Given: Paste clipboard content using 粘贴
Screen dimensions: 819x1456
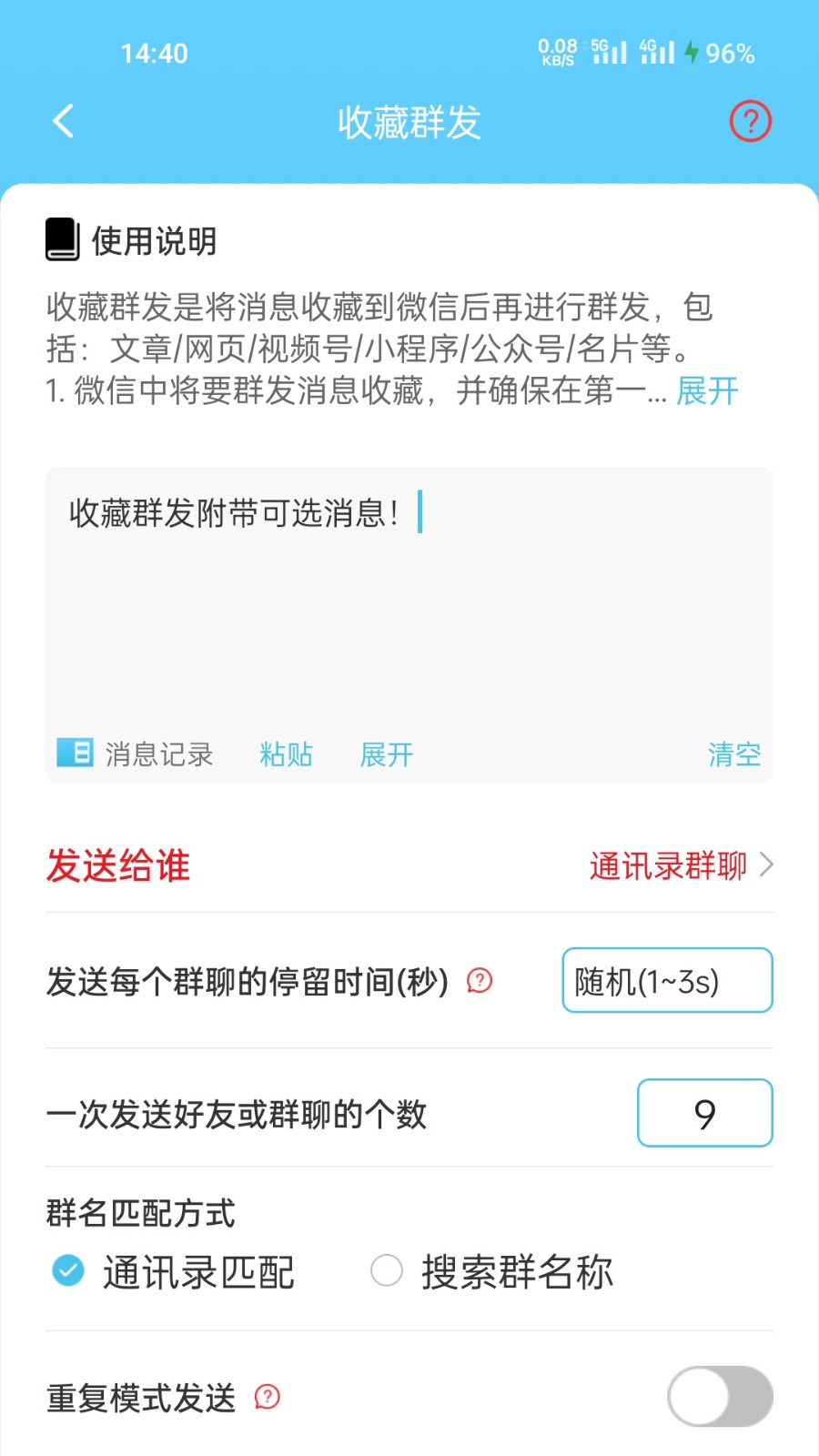Looking at the screenshot, I should coord(286,753).
